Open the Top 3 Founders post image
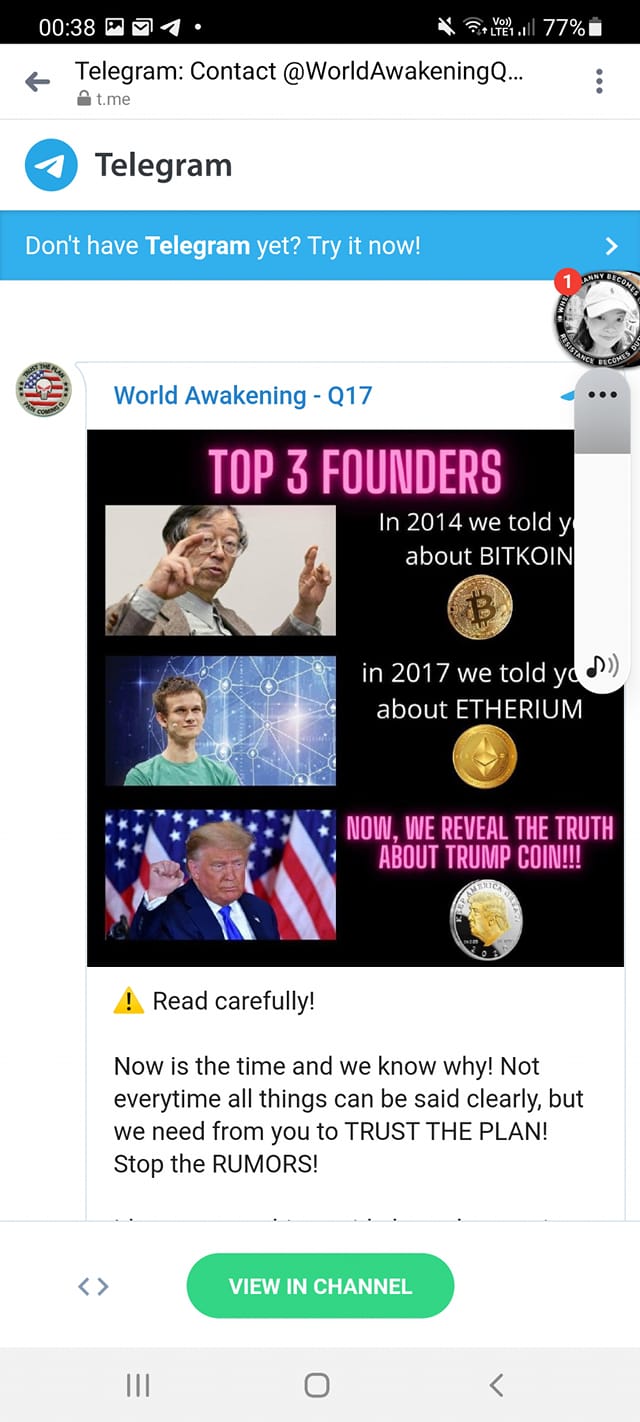Screen dimensions: 640x1422 pos(355,697)
